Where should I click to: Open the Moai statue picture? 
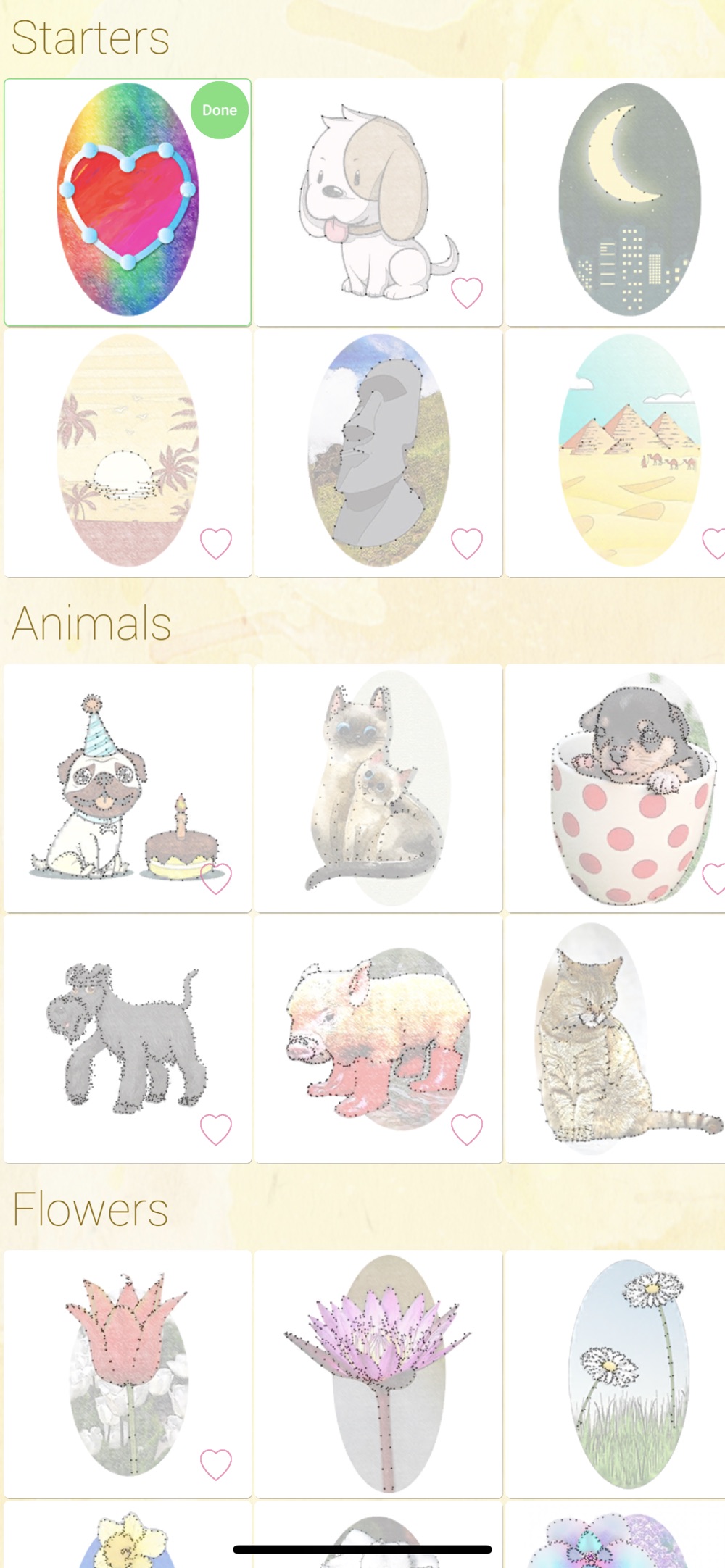(378, 453)
